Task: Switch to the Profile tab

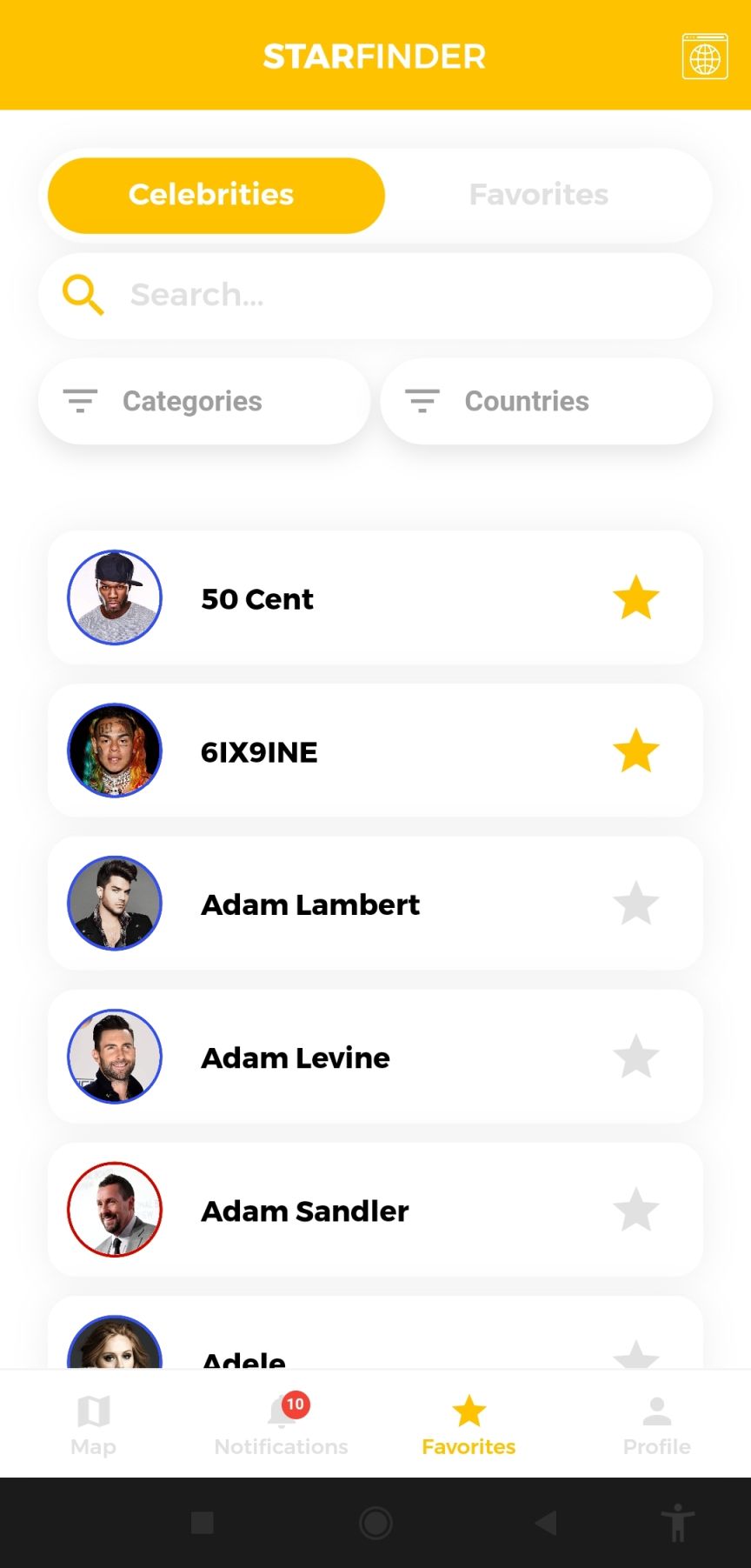Action: pos(657,1425)
